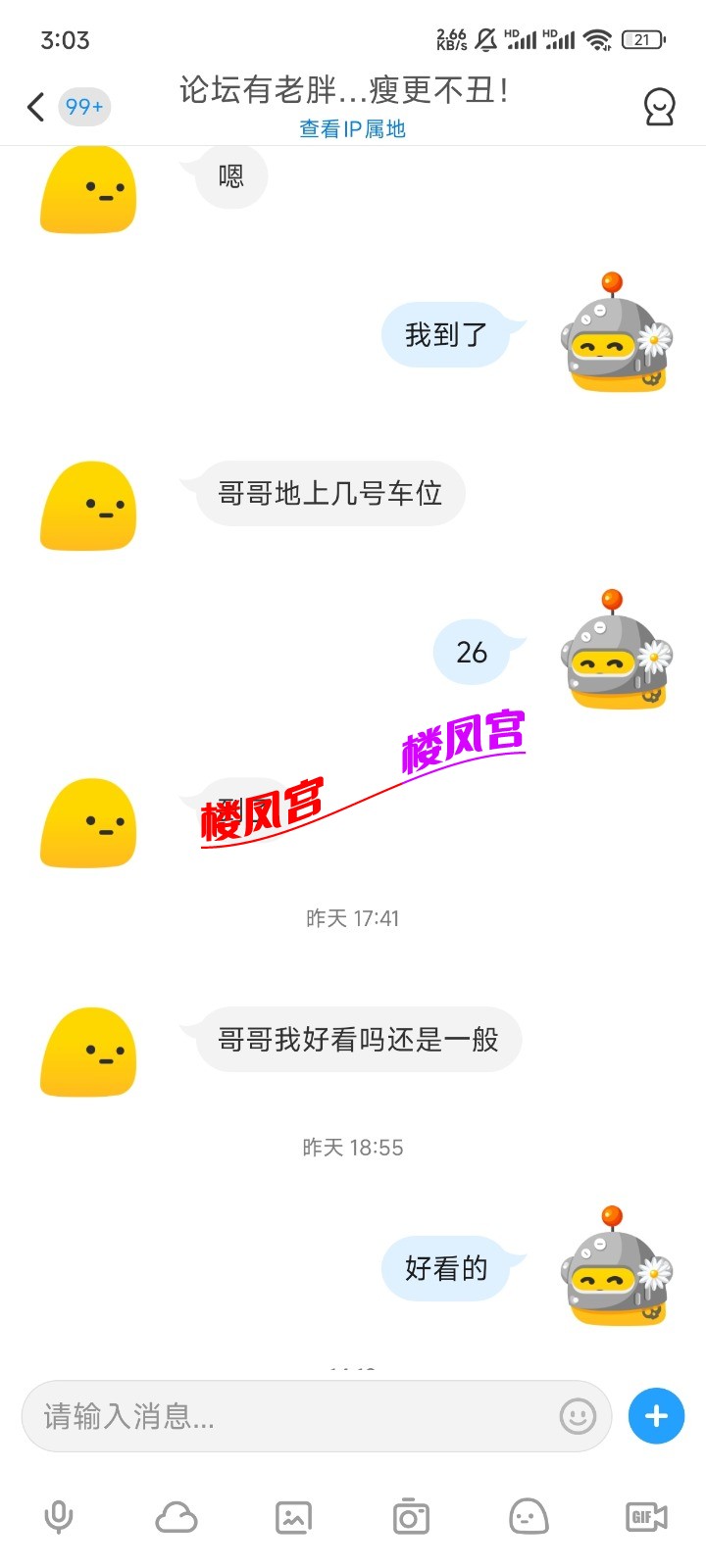The width and height of the screenshot is (706, 1568).
Task: Tap the camera icon to take photo
Action: [x=411, y=1516]
